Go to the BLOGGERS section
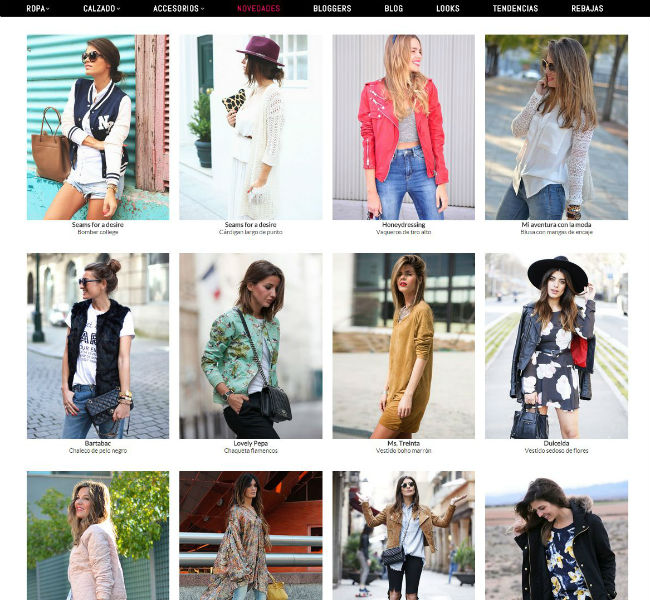 332,8
